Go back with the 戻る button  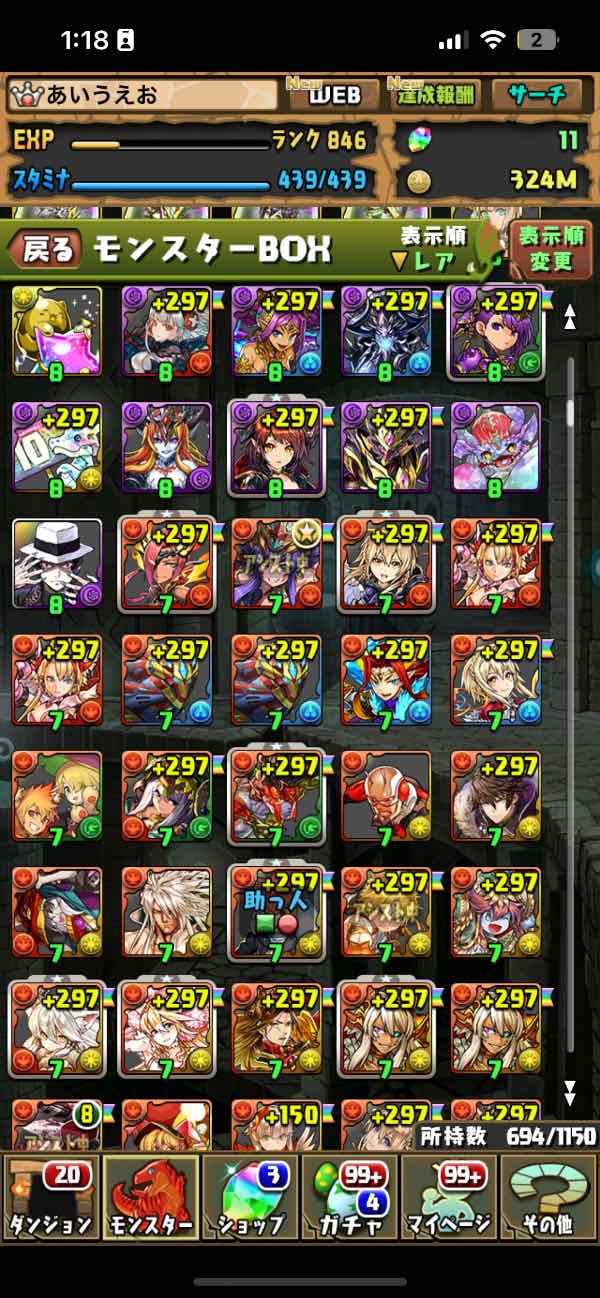(45, 250)
